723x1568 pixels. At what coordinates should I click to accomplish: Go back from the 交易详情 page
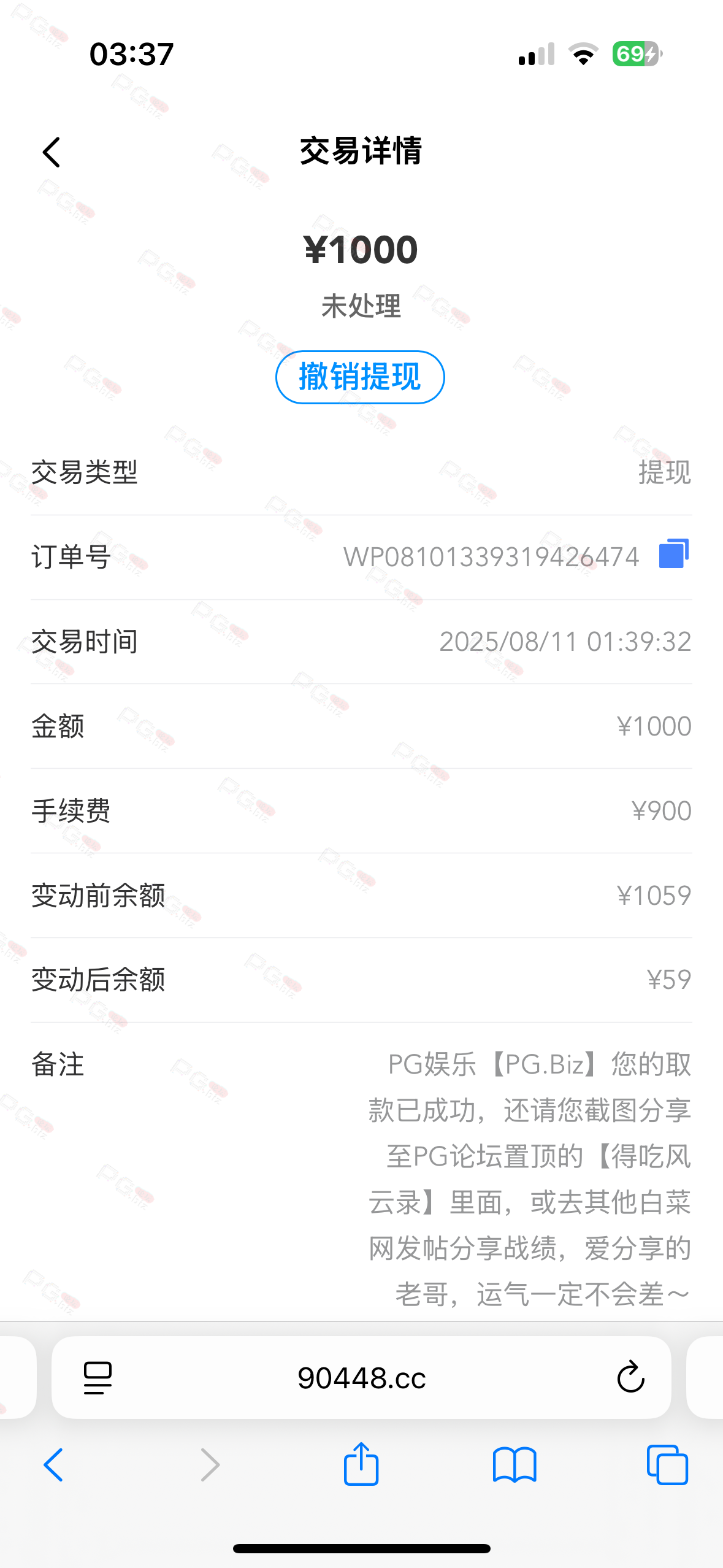coord(52,152)
